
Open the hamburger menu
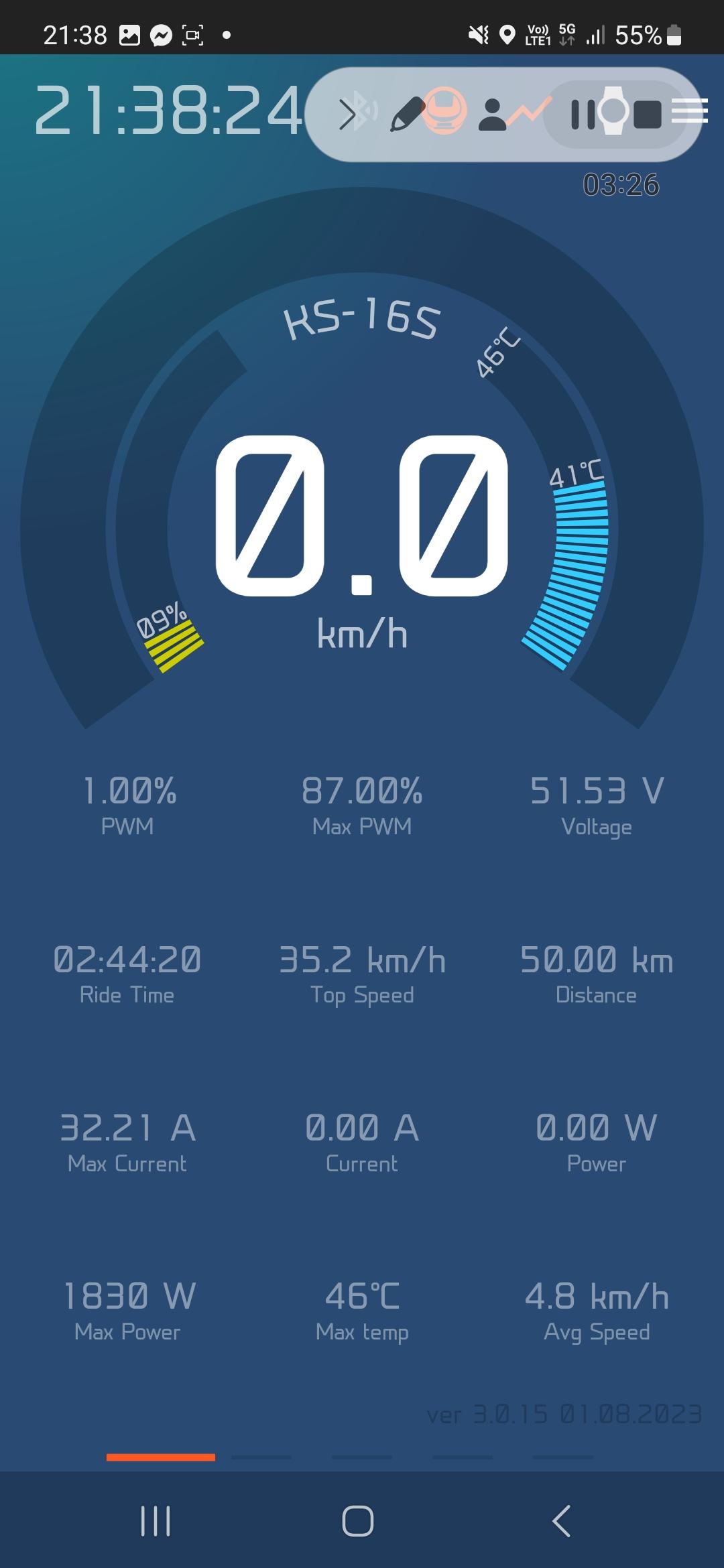tap(690, 111)
